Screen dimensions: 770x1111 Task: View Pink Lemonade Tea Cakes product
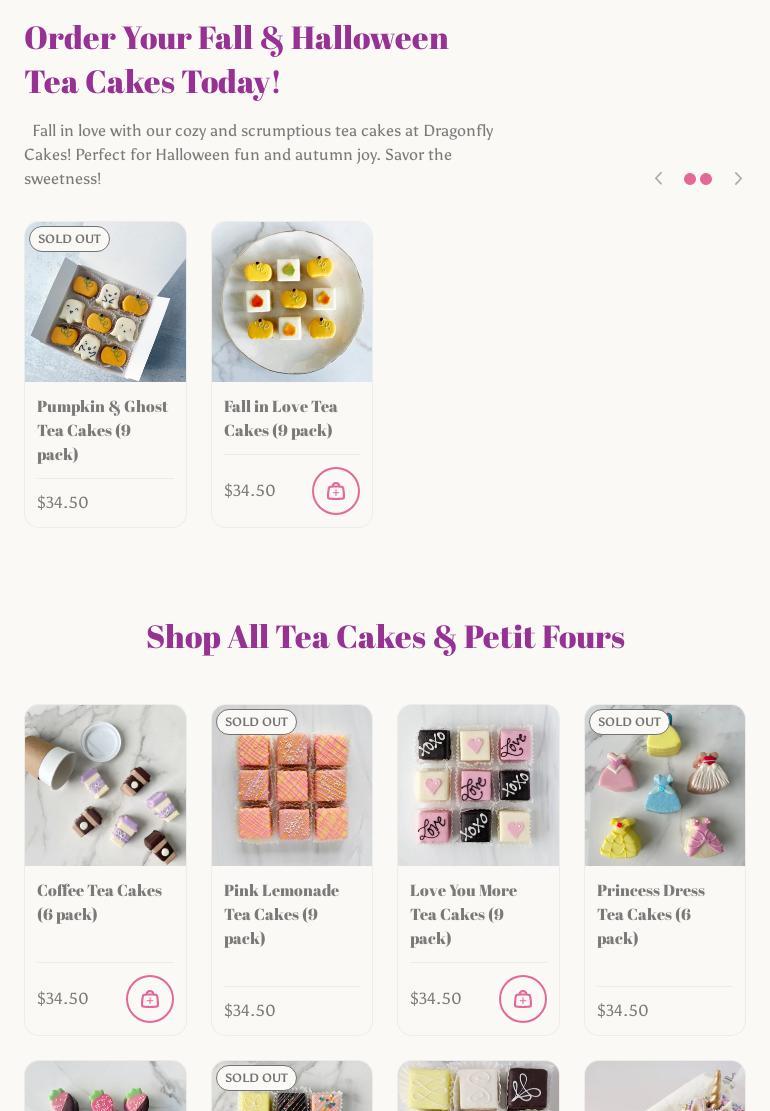(281, 914)
